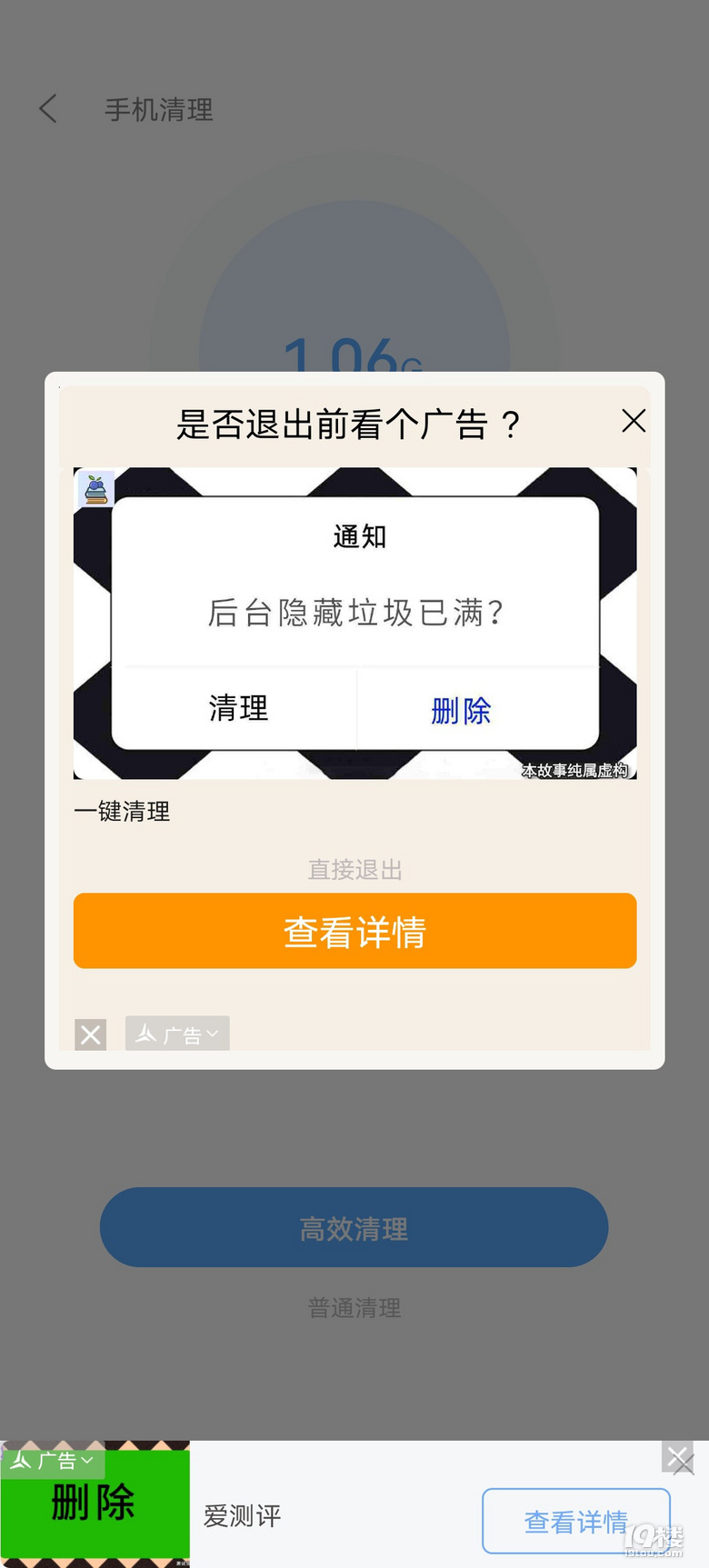Start 高效清理

(354, 1228)
